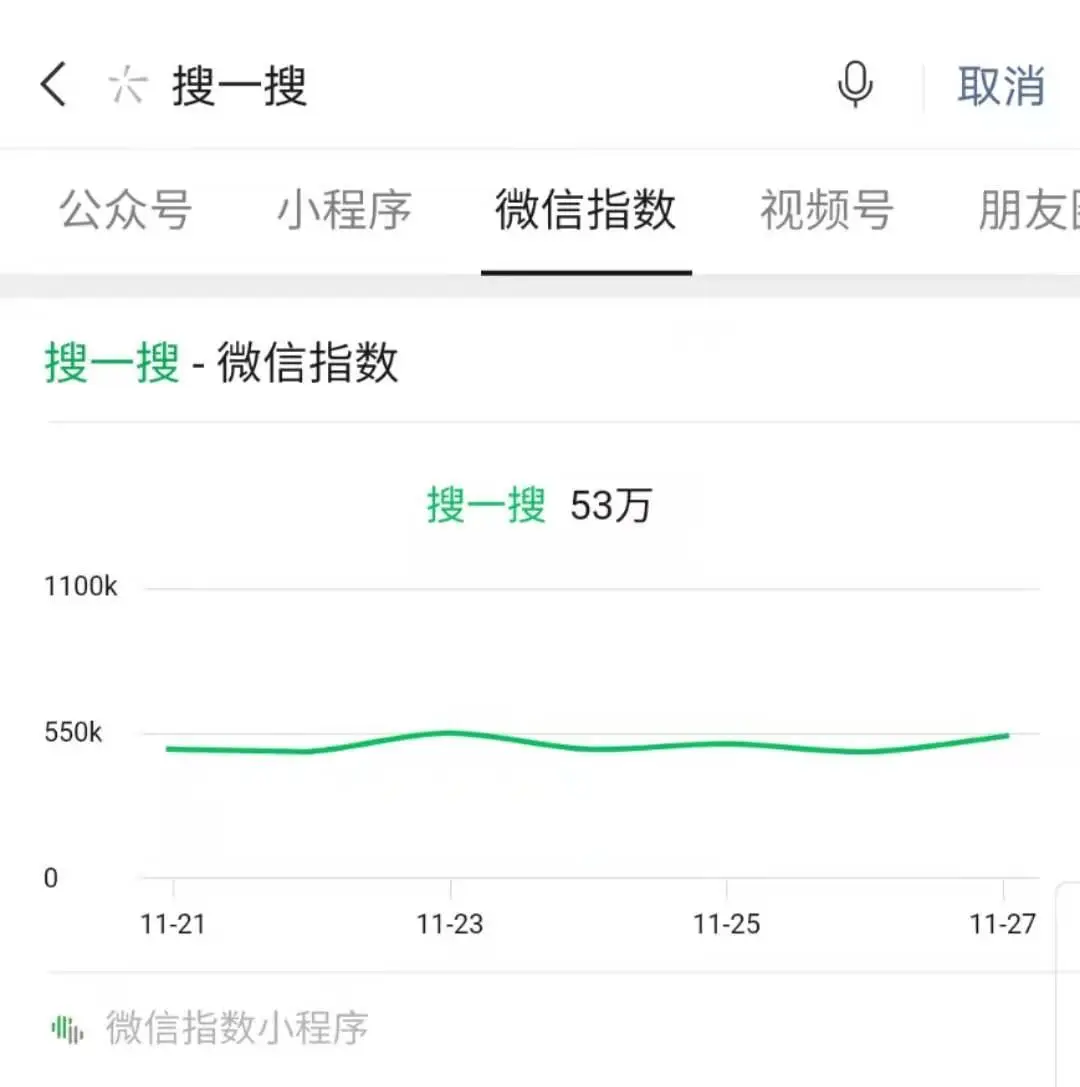Tap the green 搜一搜 result title
Viewport: 1080px width, 1087px height.
(485, 507)
